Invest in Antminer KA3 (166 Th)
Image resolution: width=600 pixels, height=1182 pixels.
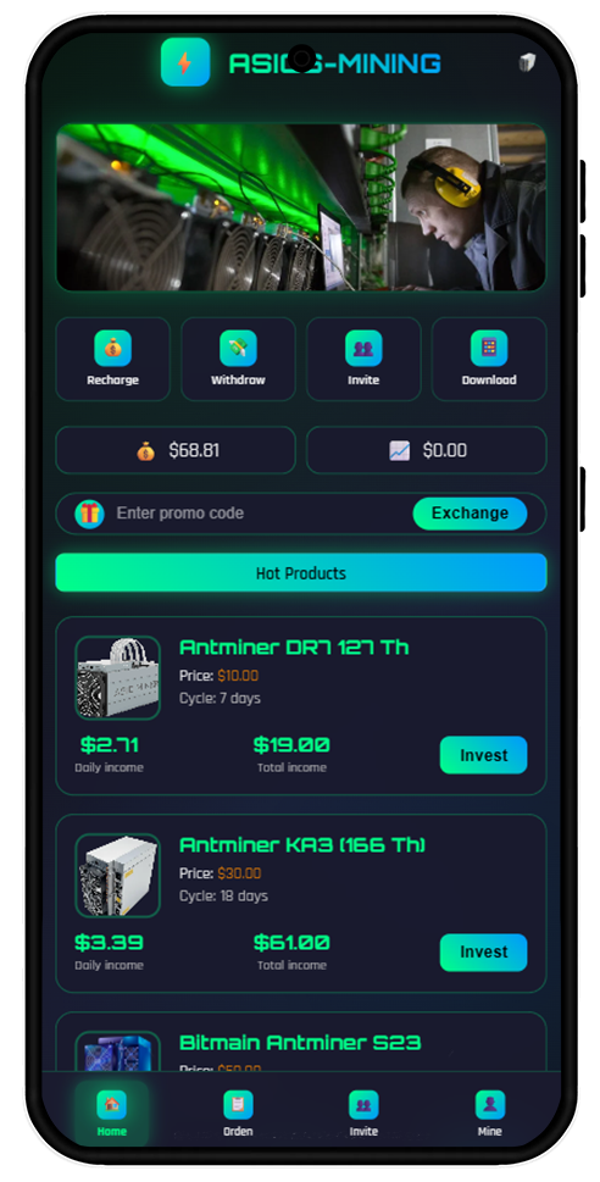483,953
